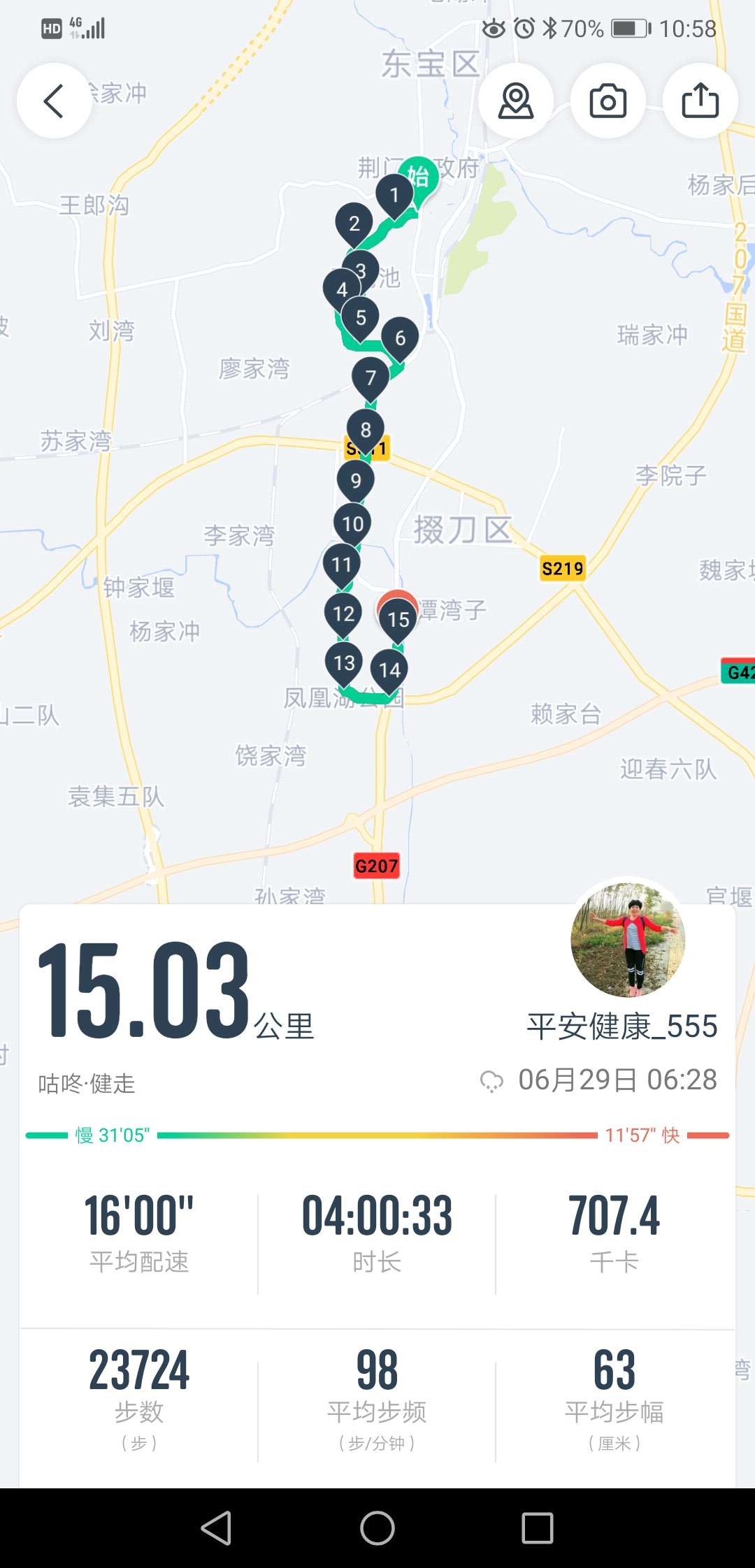Tap the Bluetooth status bar icon

[x=549, y=28]
